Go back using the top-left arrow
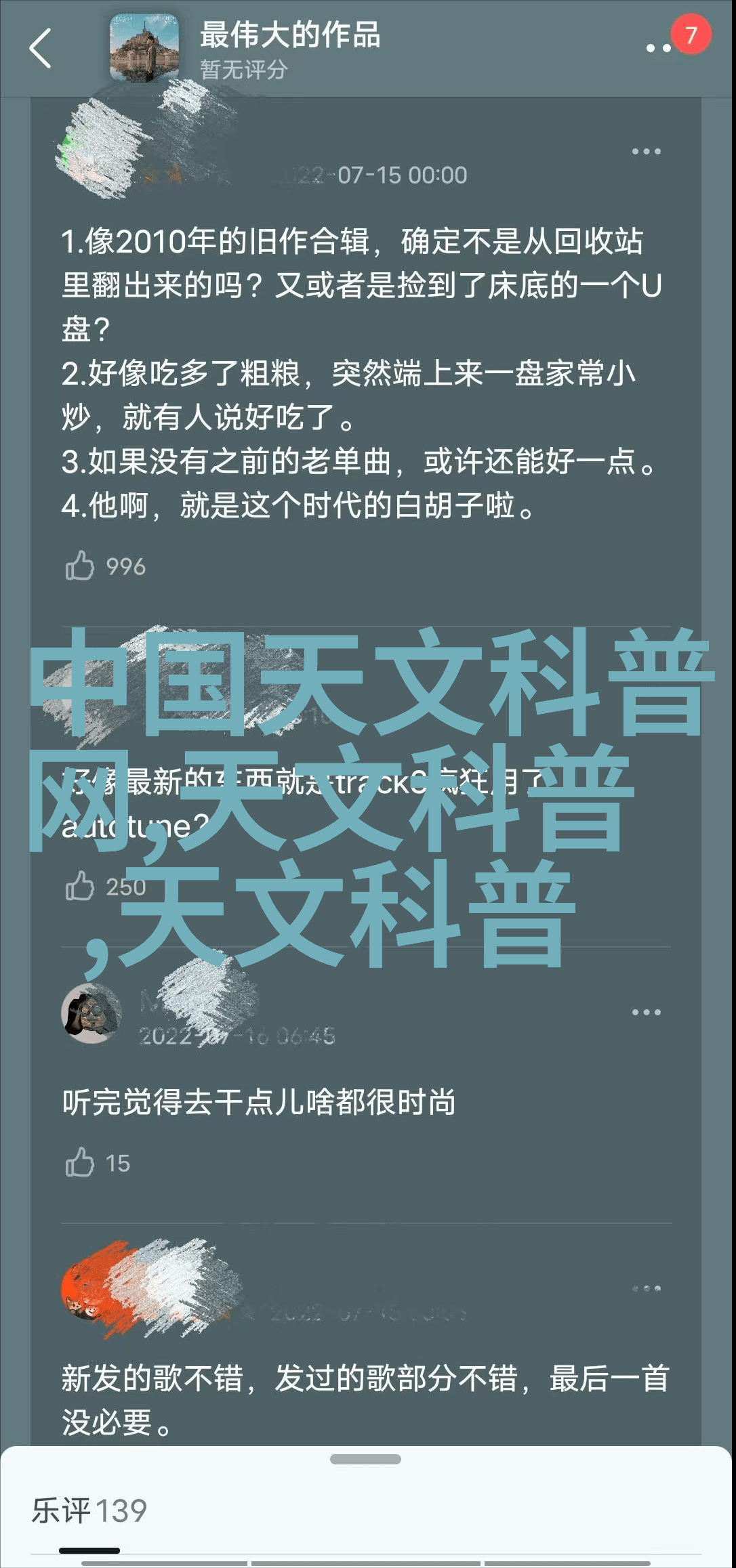Image resolution: width=736 pixels, height=1568 pixels. (41, 48)
